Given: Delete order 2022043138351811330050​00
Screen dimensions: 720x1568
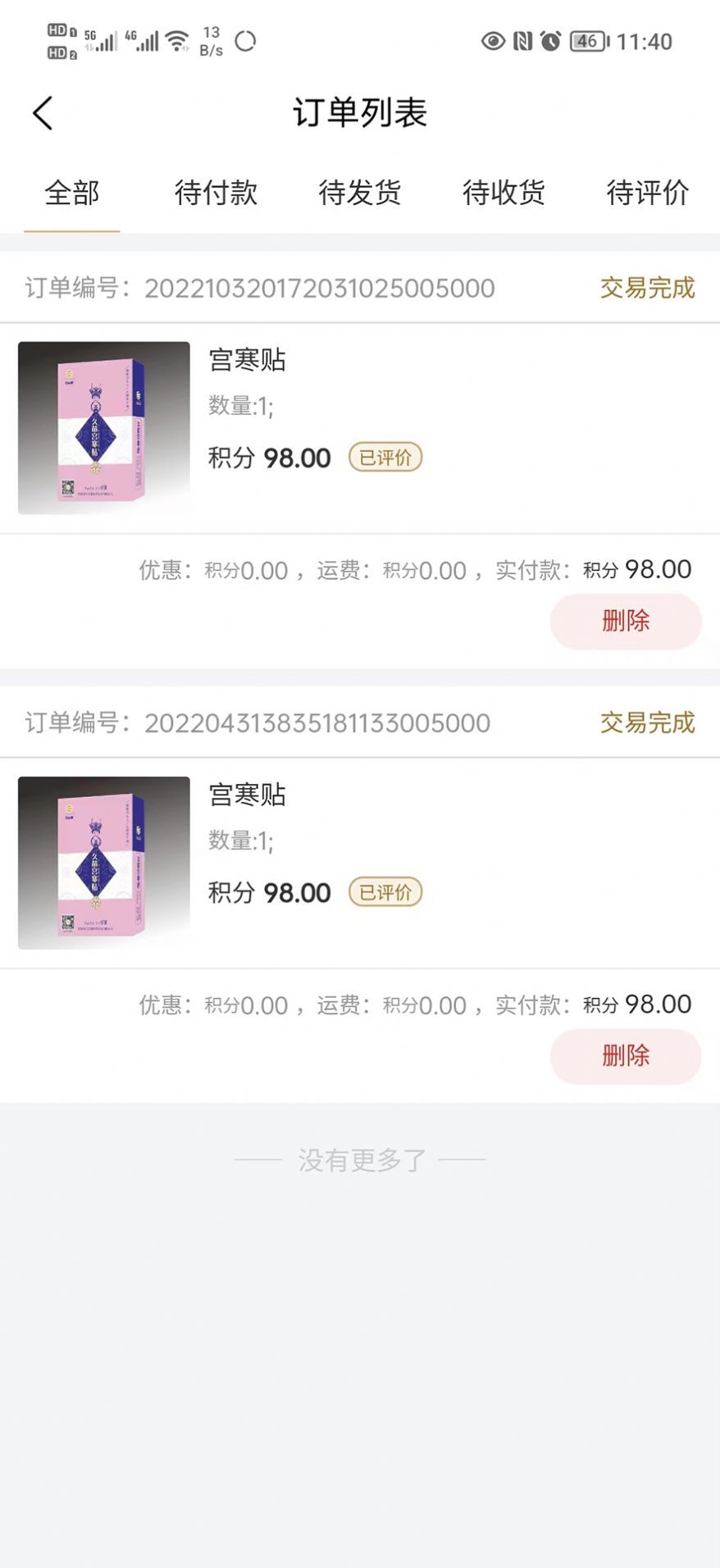Looking at the screenshot, I should click(625, 1055).
